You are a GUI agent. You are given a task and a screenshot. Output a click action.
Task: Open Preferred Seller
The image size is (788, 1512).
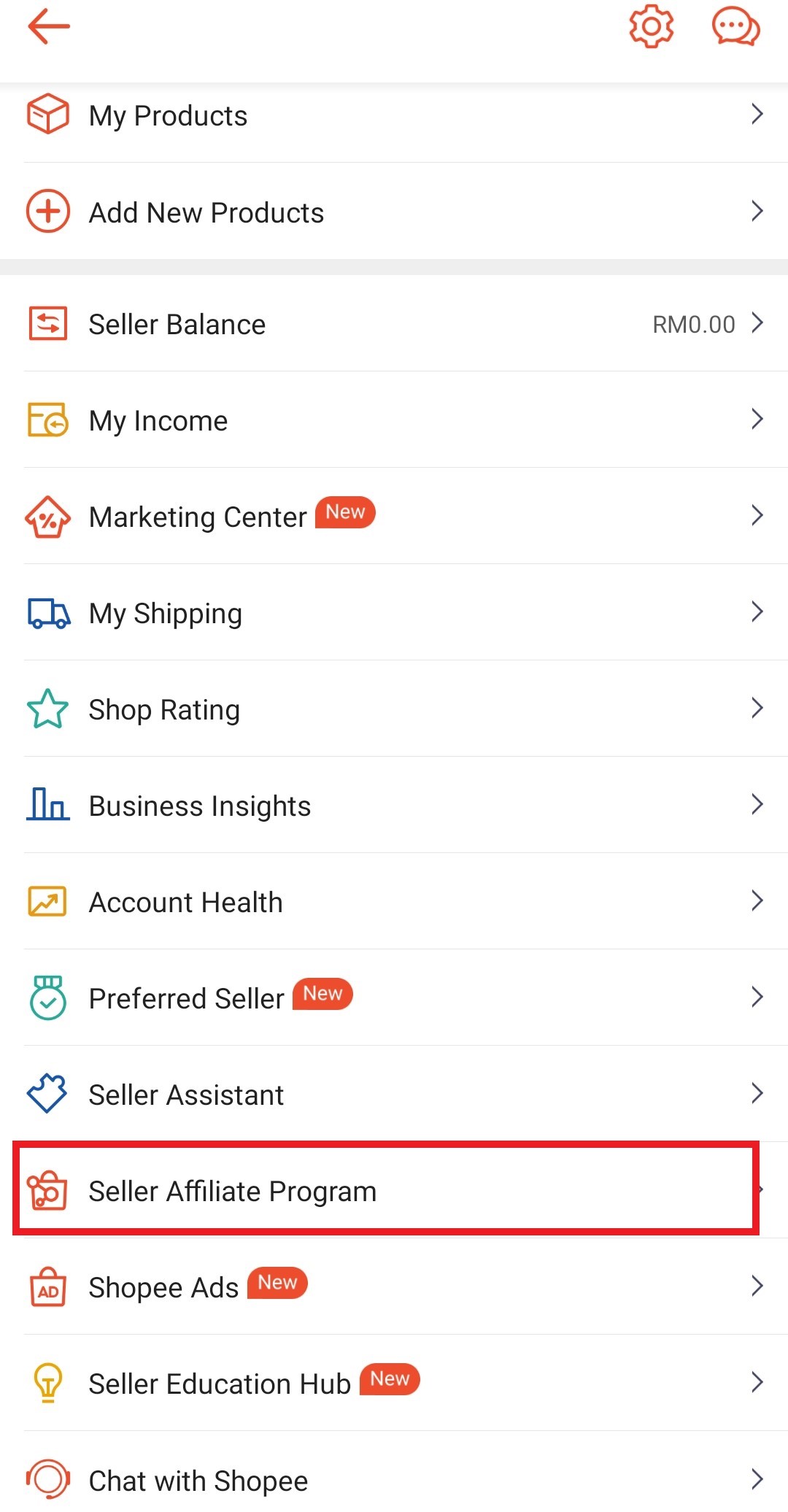pyautogui.click(x=394, y=998)
